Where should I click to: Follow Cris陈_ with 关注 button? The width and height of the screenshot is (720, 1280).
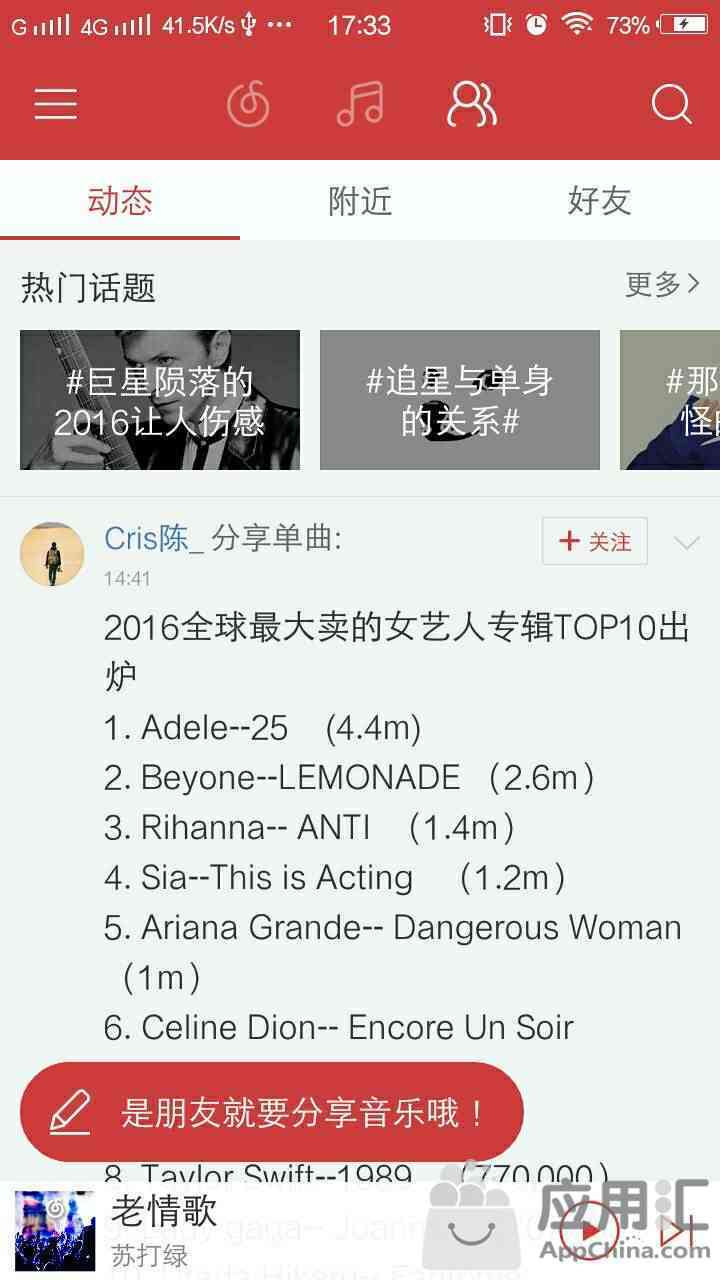(595, 541)
